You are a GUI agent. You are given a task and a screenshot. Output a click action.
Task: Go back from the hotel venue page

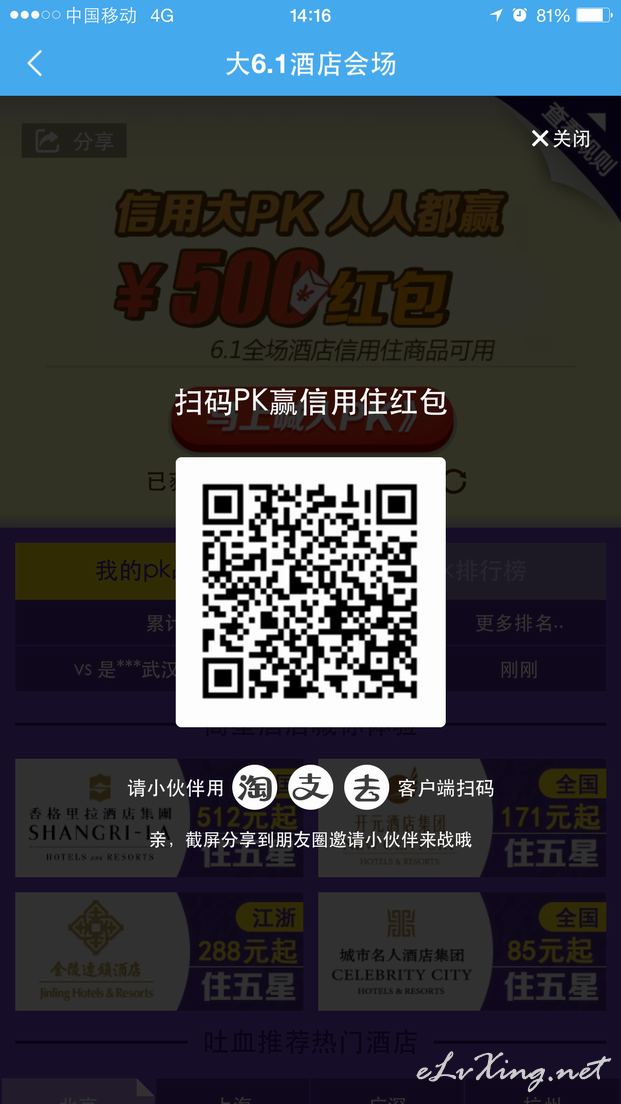click(x=35, y=63)
